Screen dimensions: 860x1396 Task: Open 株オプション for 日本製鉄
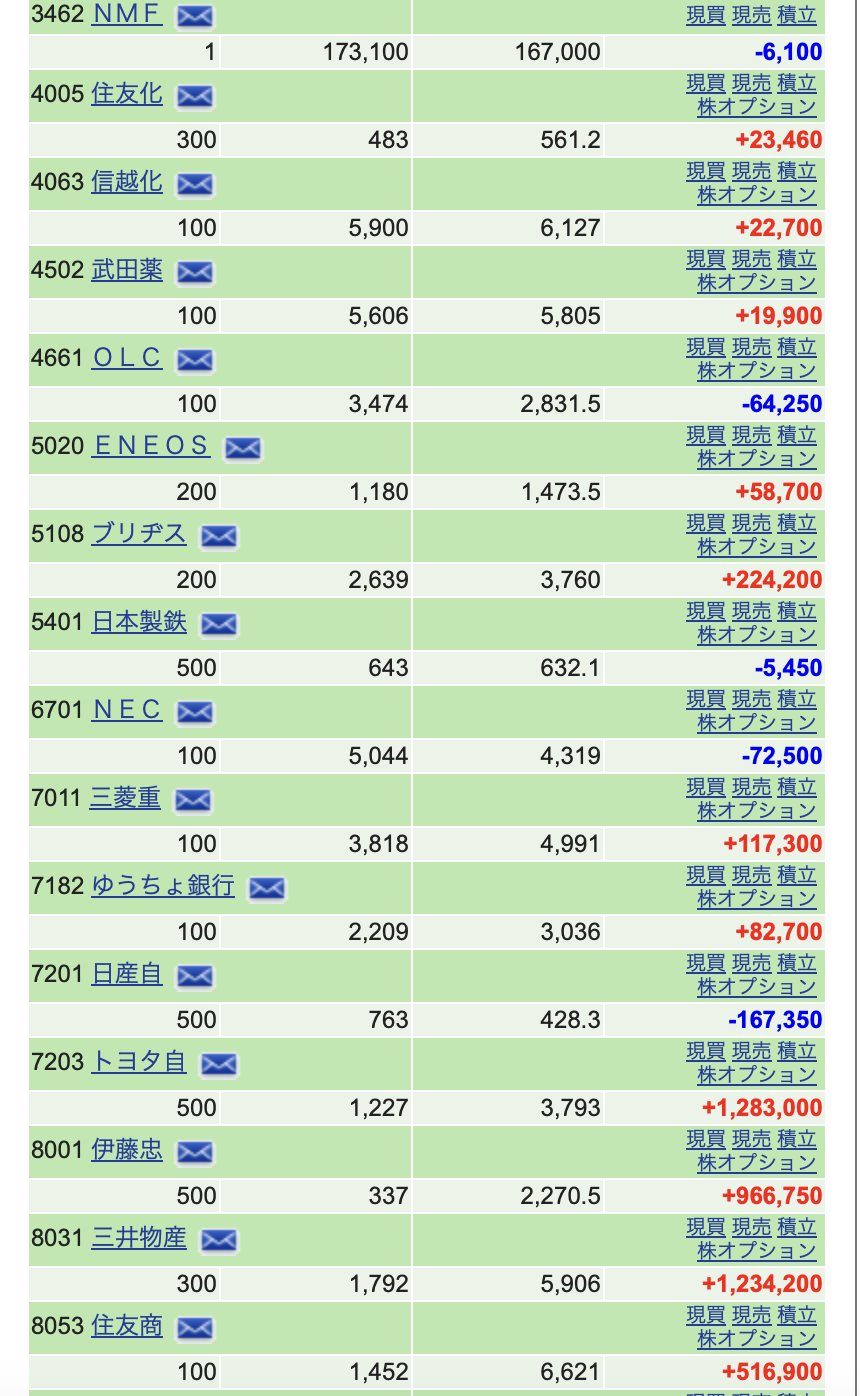(x=757, y=634)
